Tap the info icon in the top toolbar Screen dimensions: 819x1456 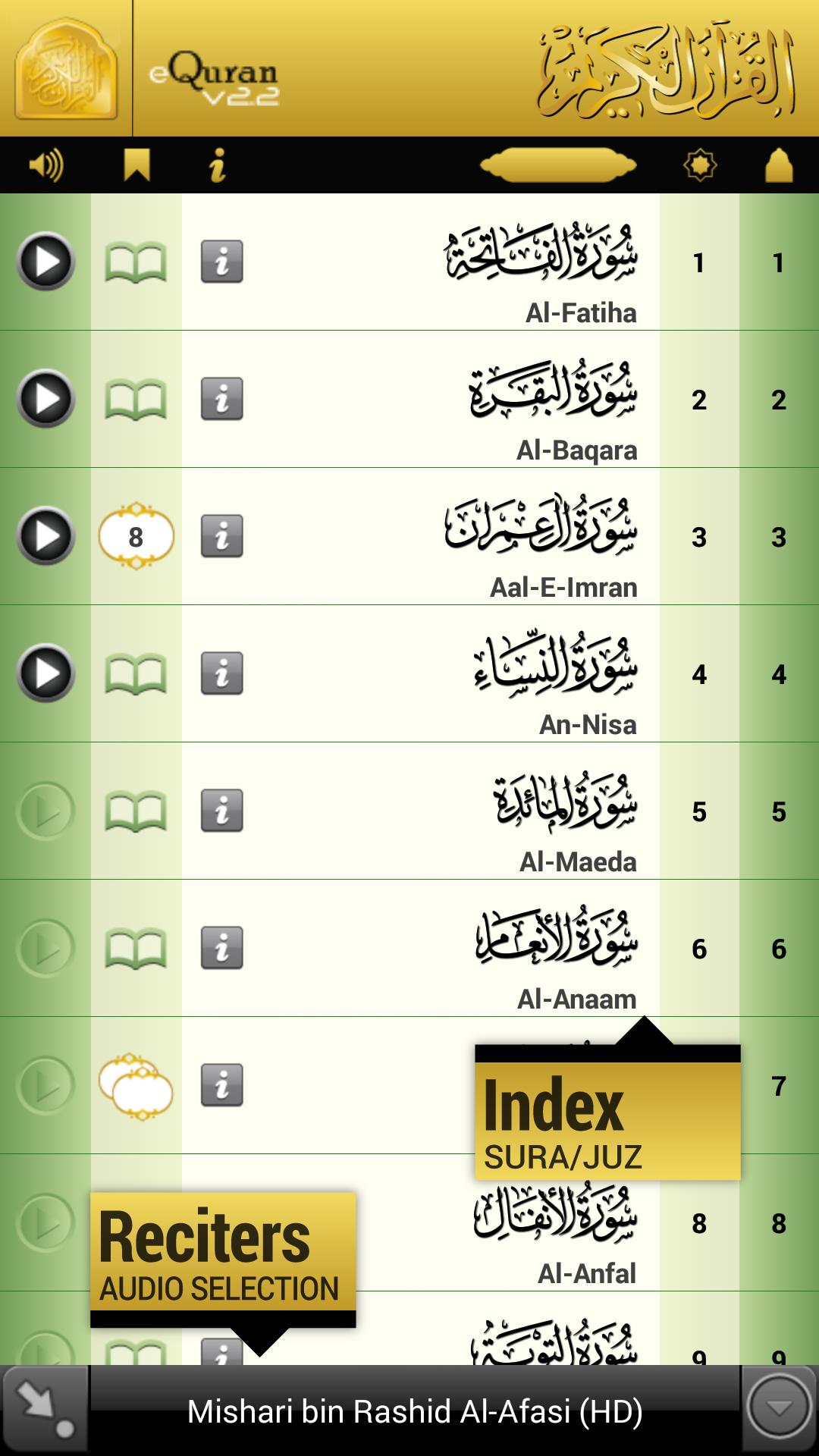[x=218, y=165]
